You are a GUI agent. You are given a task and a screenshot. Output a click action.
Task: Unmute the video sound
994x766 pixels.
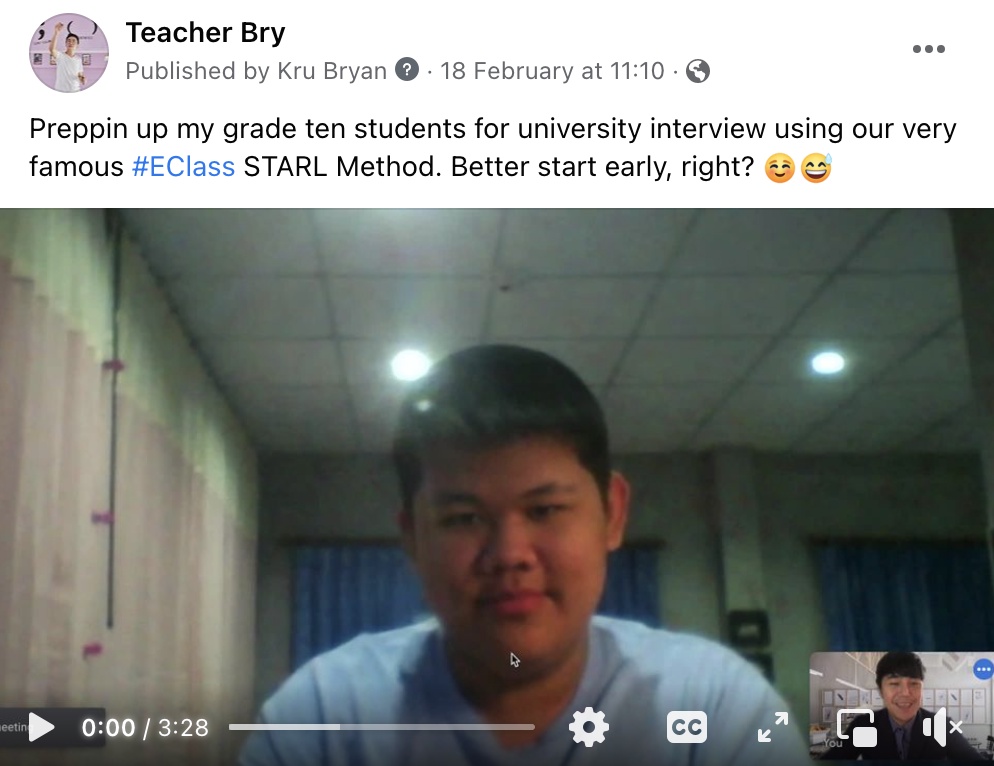tap(942, 727)
